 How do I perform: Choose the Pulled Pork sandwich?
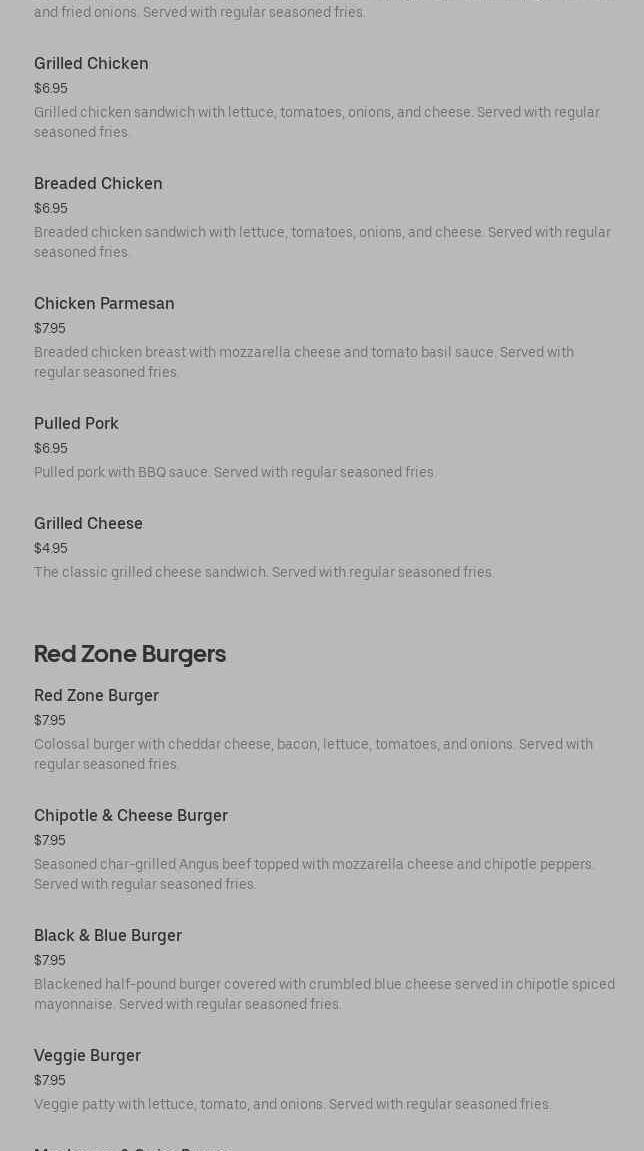[76, 424]
